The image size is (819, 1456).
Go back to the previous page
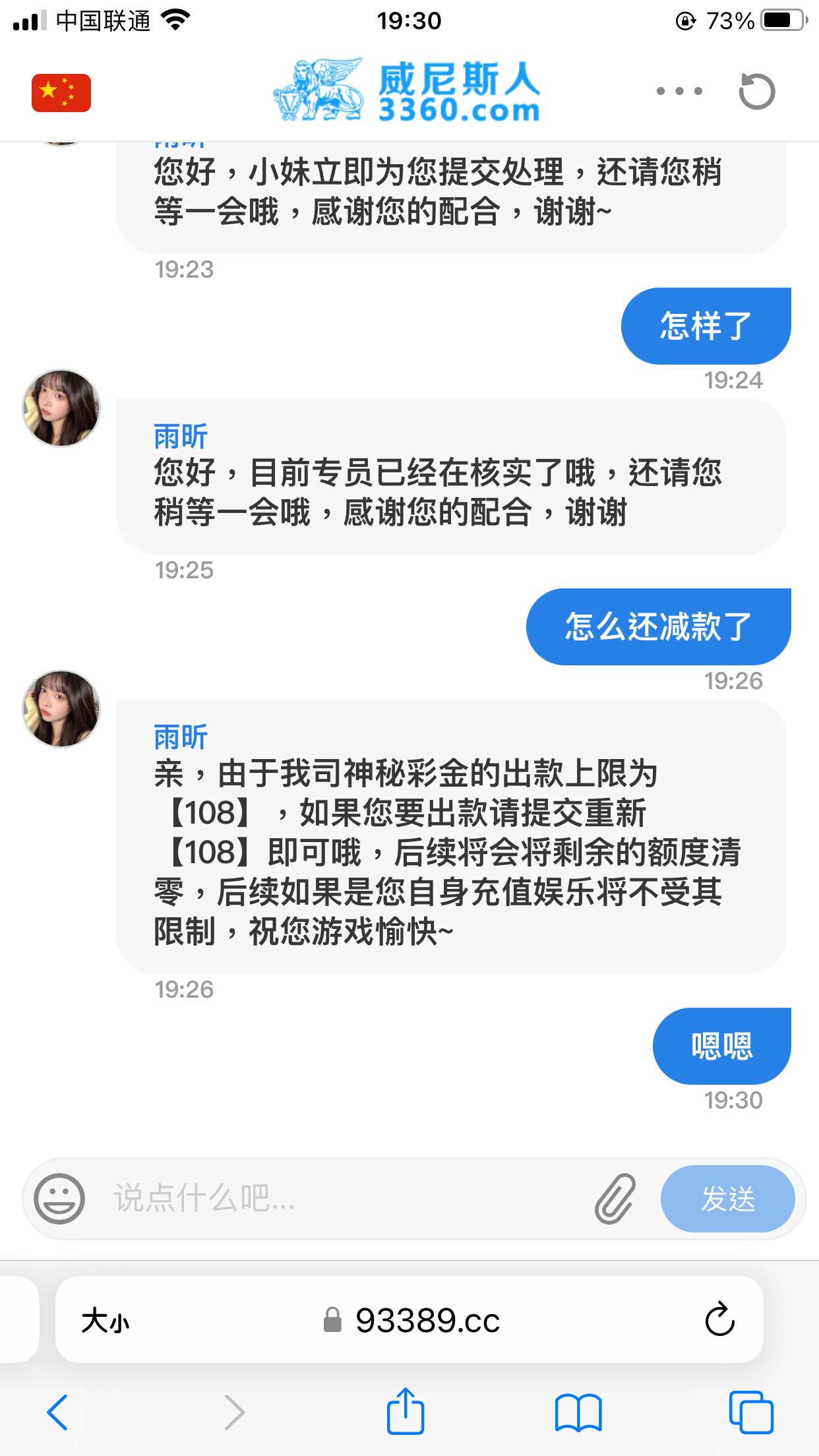click(x=58, y=1412)
